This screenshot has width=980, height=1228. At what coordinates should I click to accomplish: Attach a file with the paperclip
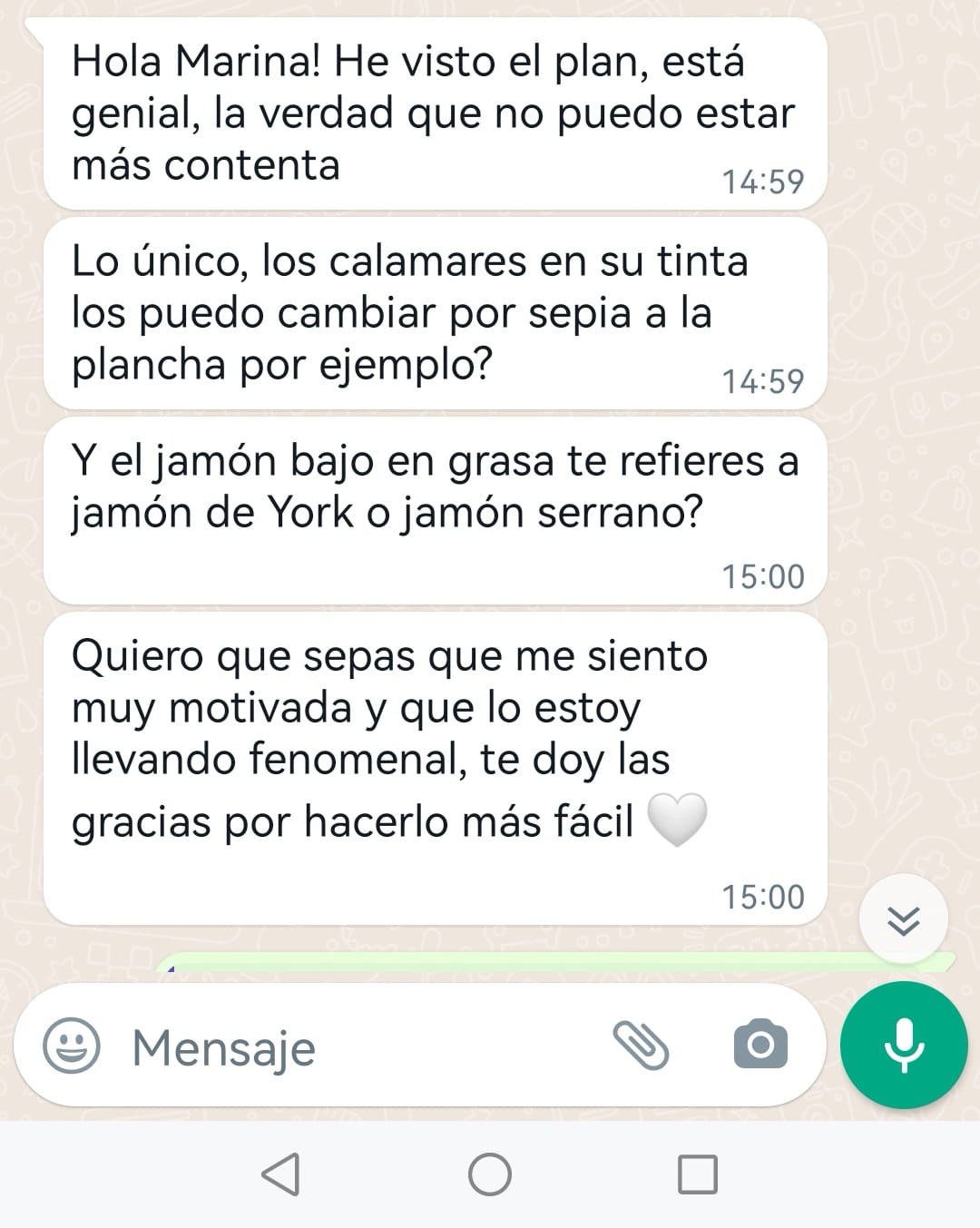pyautogui.click(x=642, y=1046)
